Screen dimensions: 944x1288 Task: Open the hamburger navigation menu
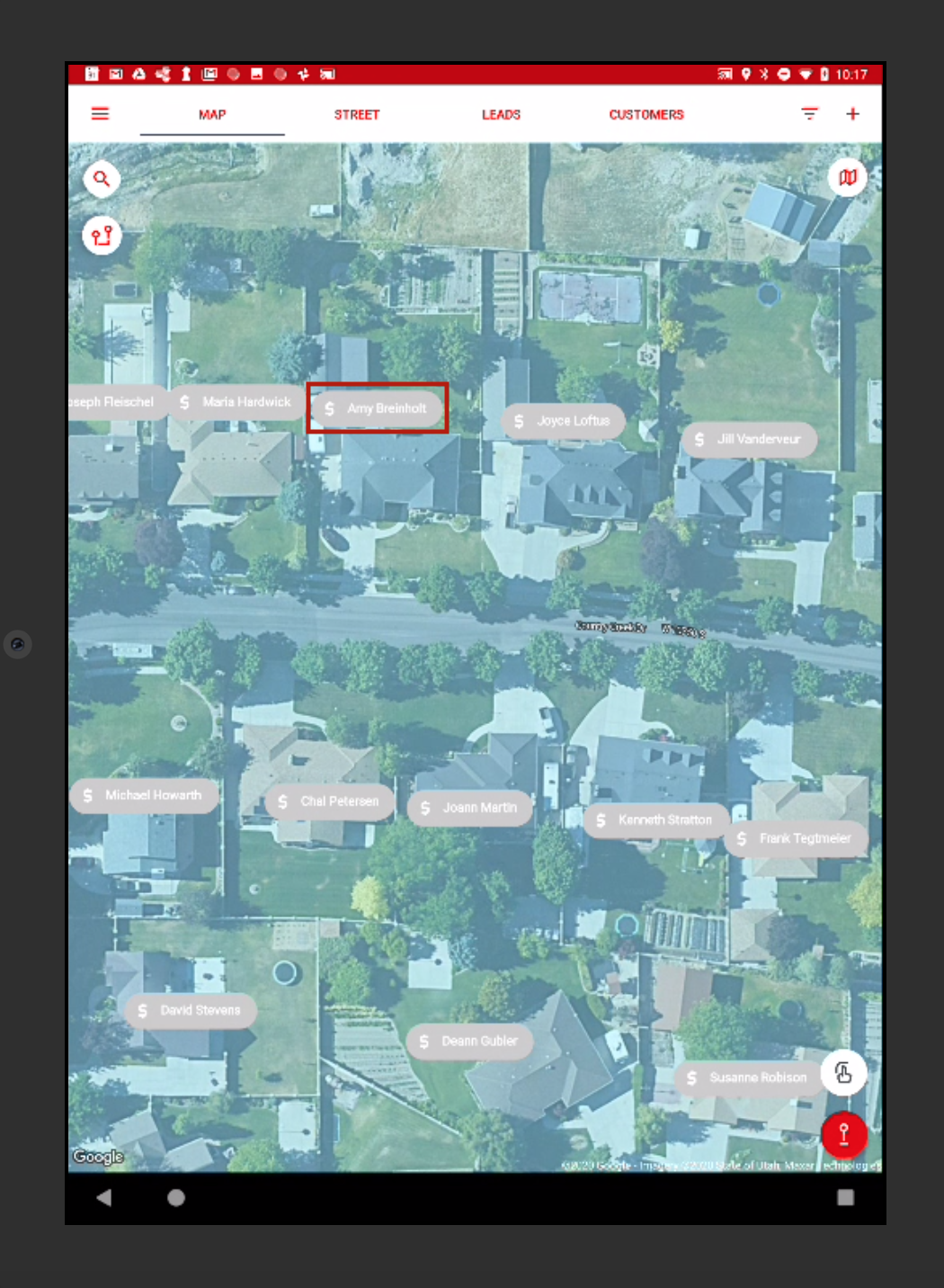click(100, 114)
